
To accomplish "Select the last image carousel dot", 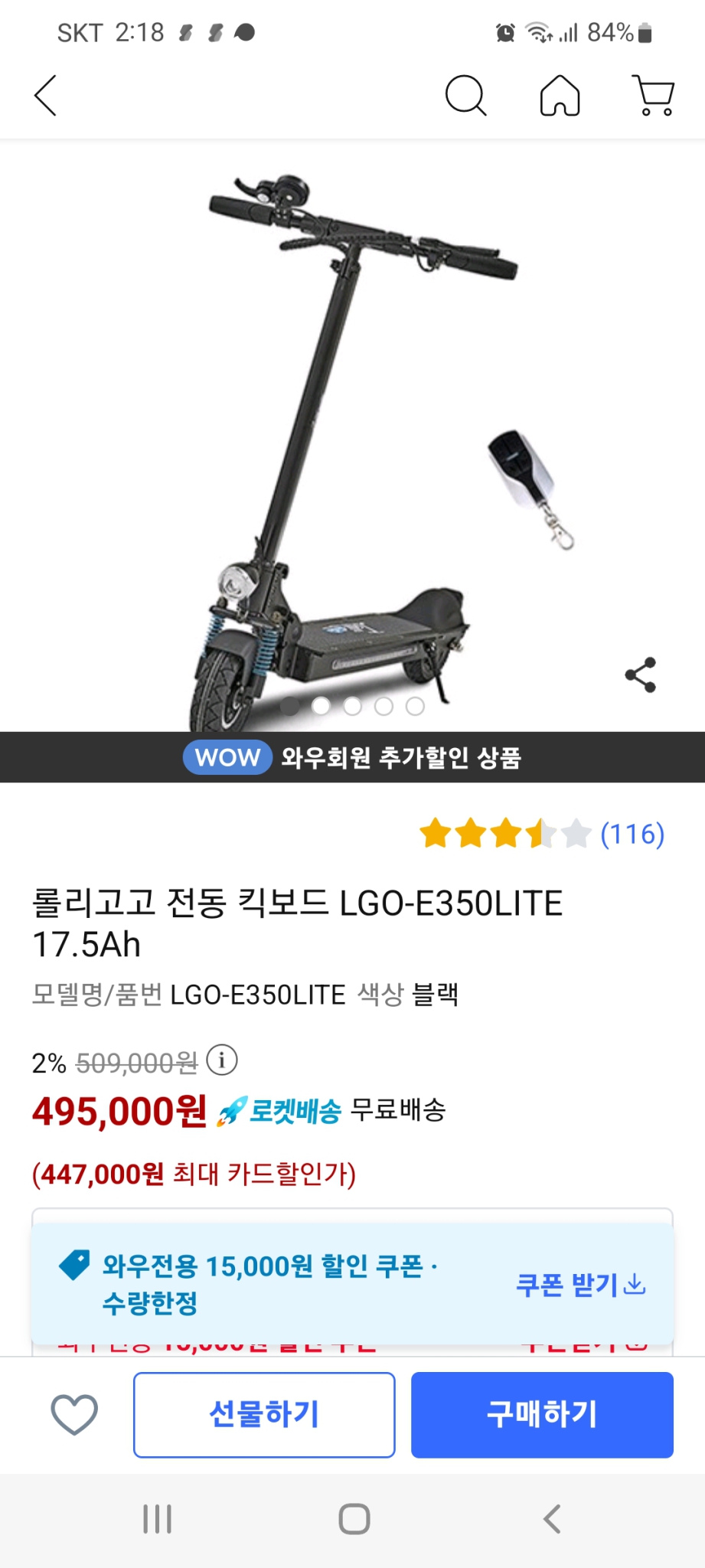I will click(x=416, y=706).
